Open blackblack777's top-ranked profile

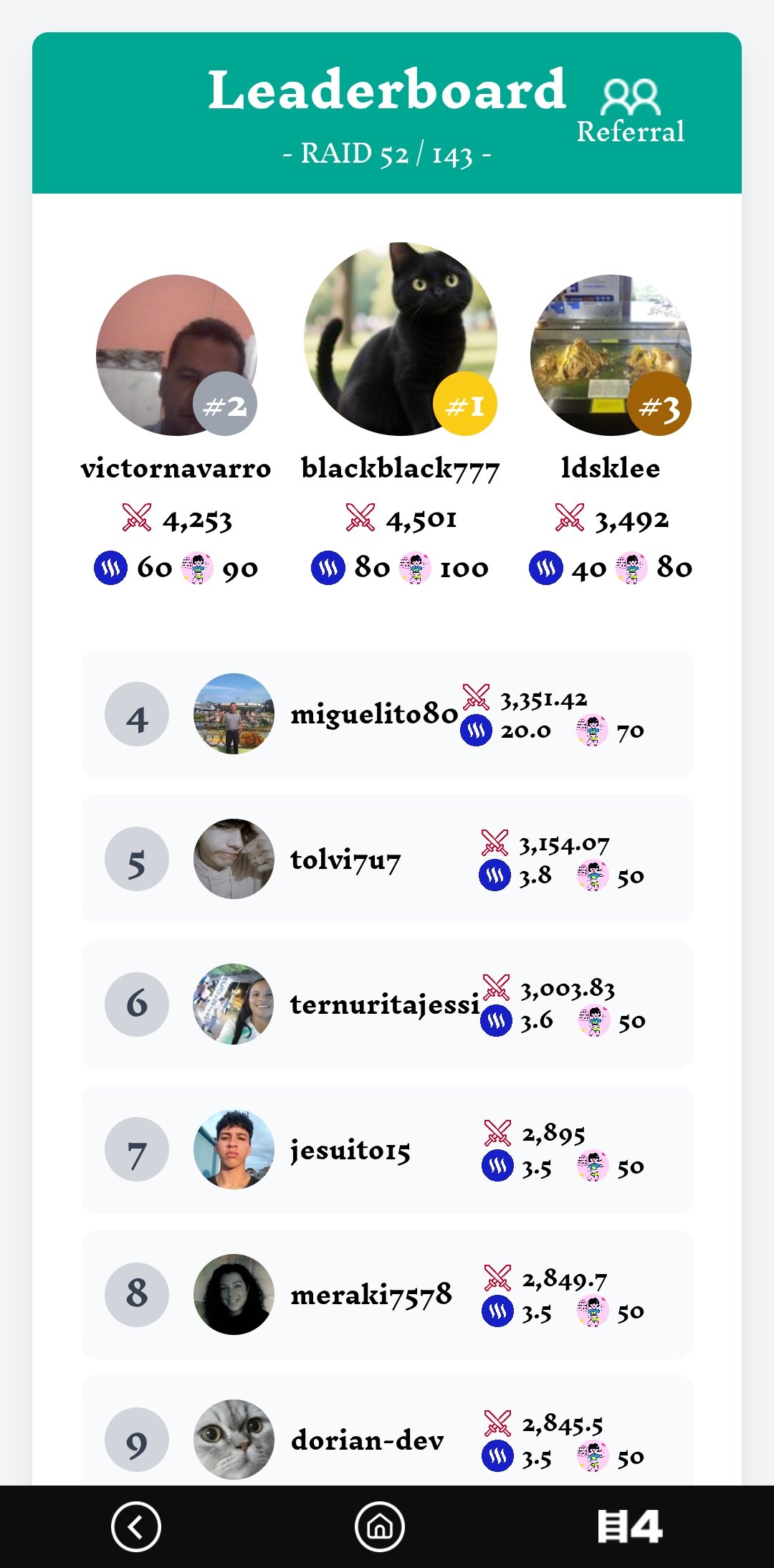point(400,339)
